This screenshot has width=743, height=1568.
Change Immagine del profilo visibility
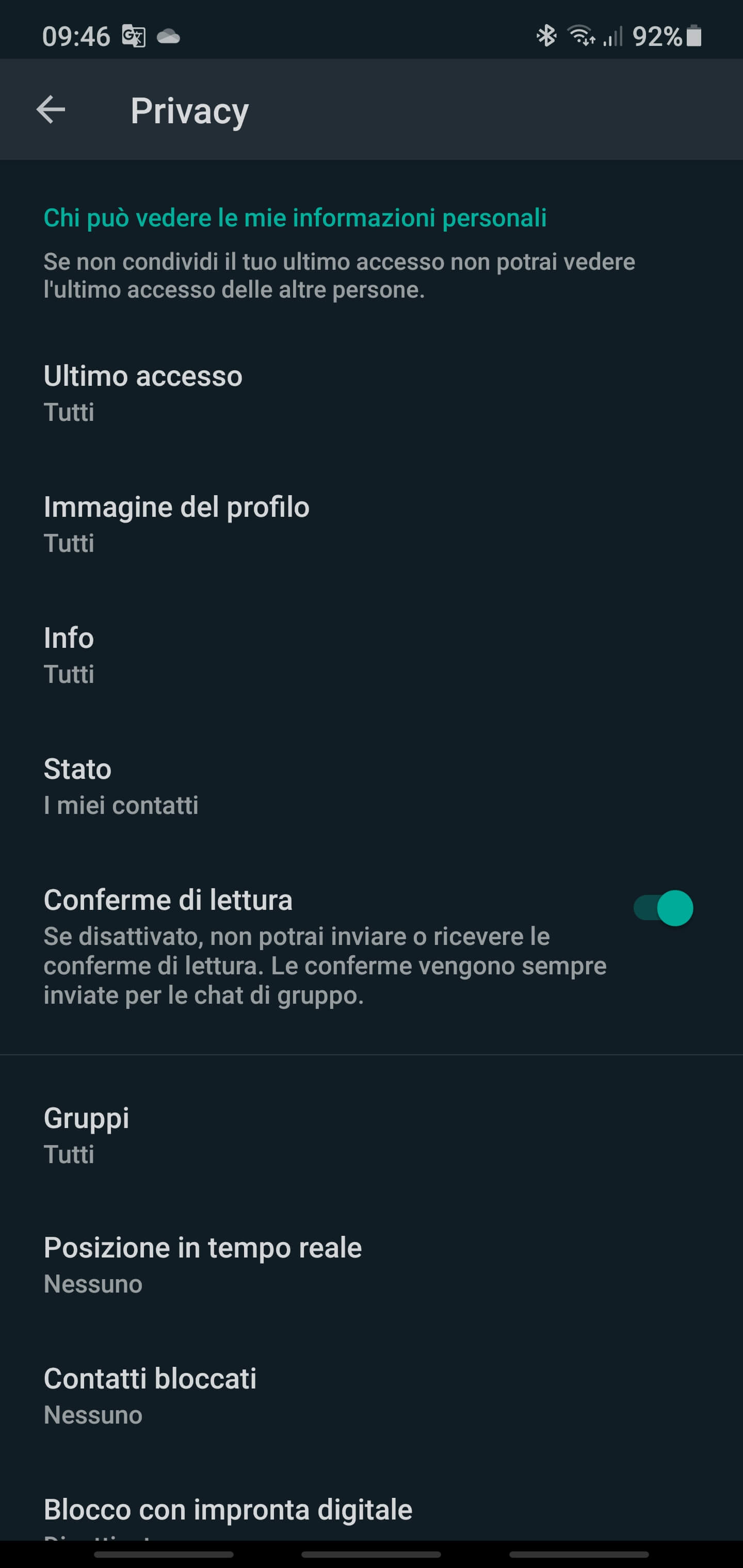(176, 524)
